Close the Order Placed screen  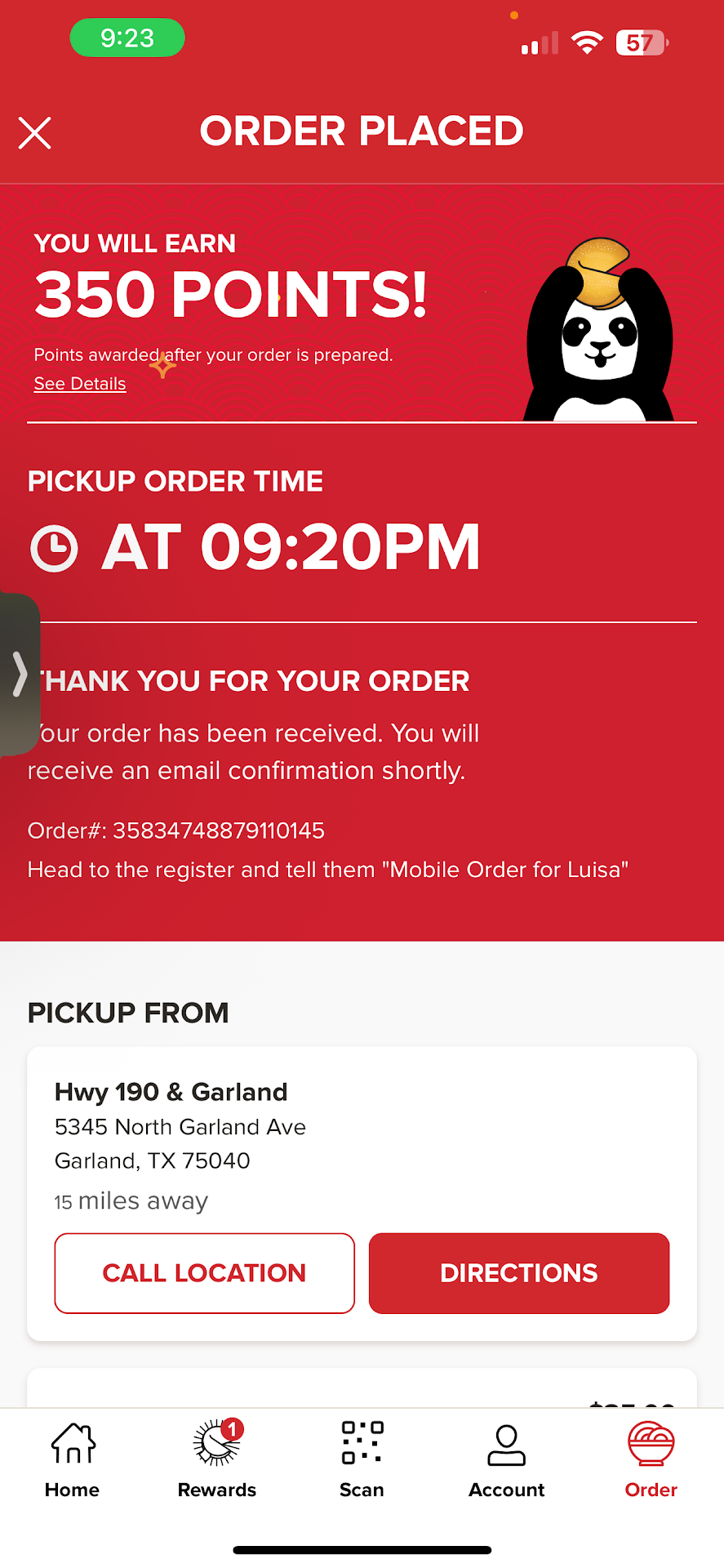tap(35, 133)
